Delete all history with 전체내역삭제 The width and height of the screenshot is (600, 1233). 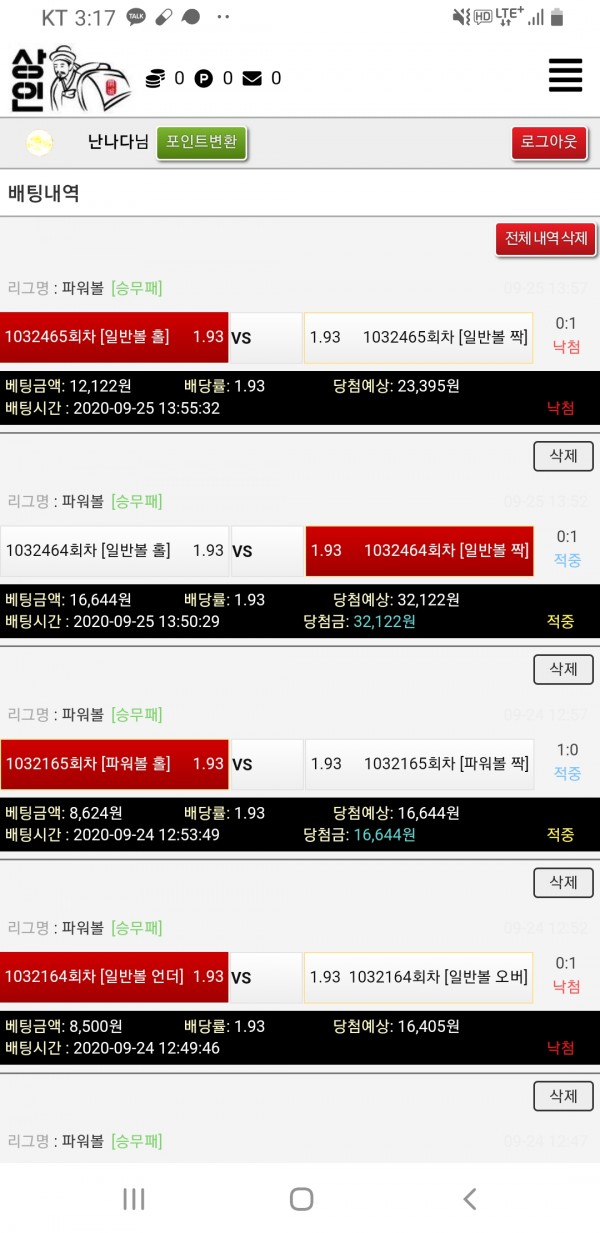pyautogui.click(x=545, y=239)
